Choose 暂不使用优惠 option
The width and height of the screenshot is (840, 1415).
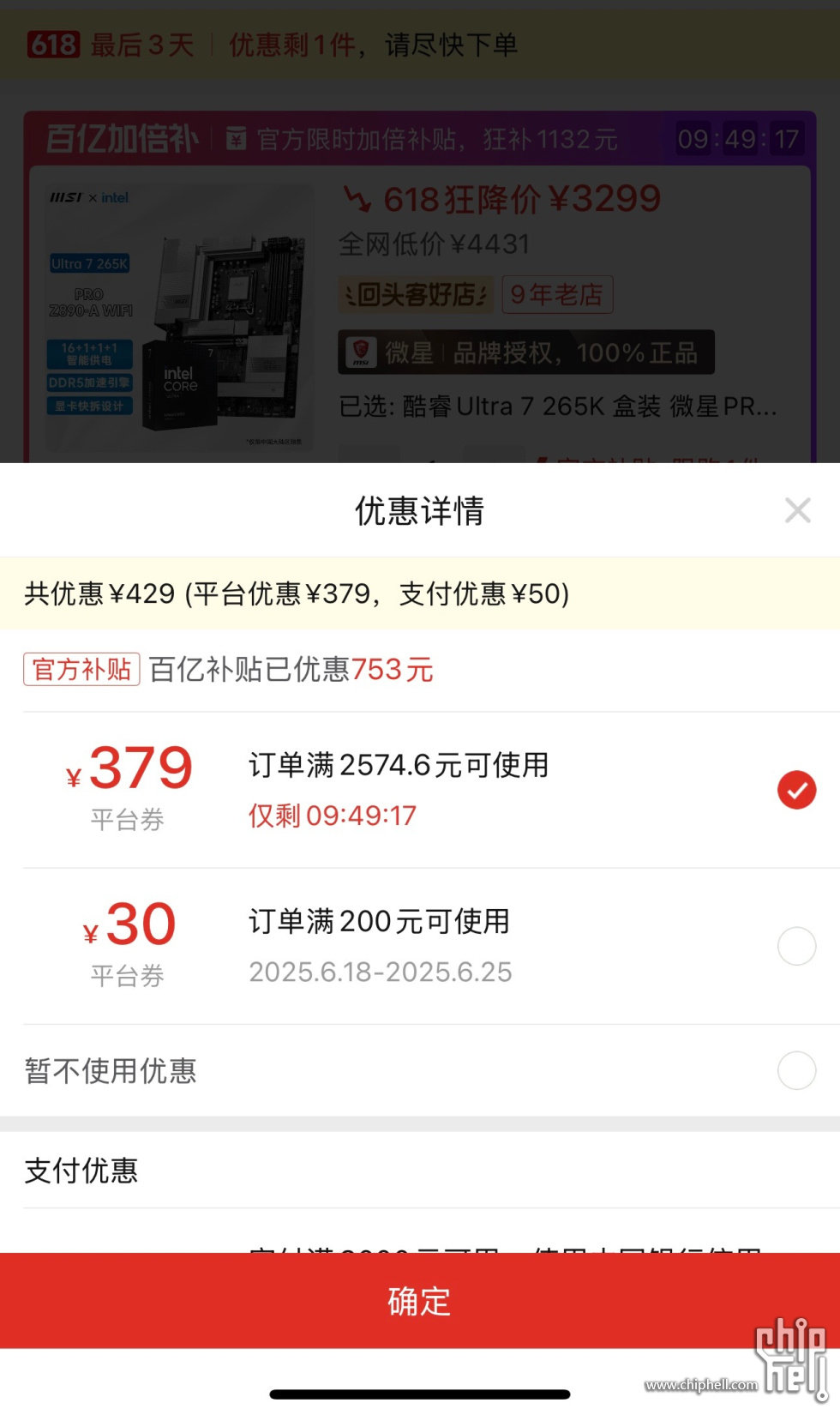click(796, 1070)
